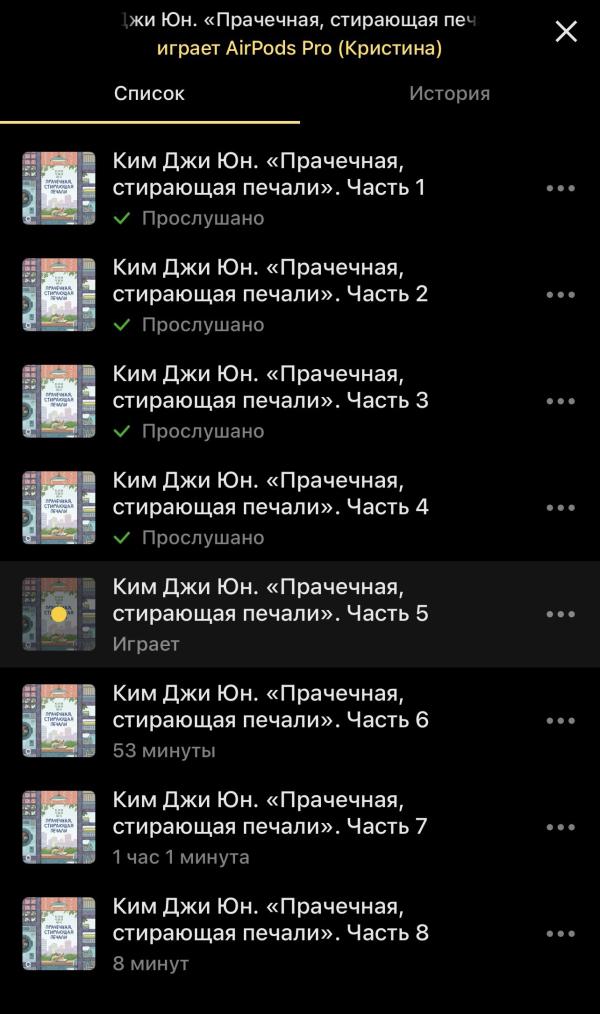Close the playlist queue screen

(566, 32)
